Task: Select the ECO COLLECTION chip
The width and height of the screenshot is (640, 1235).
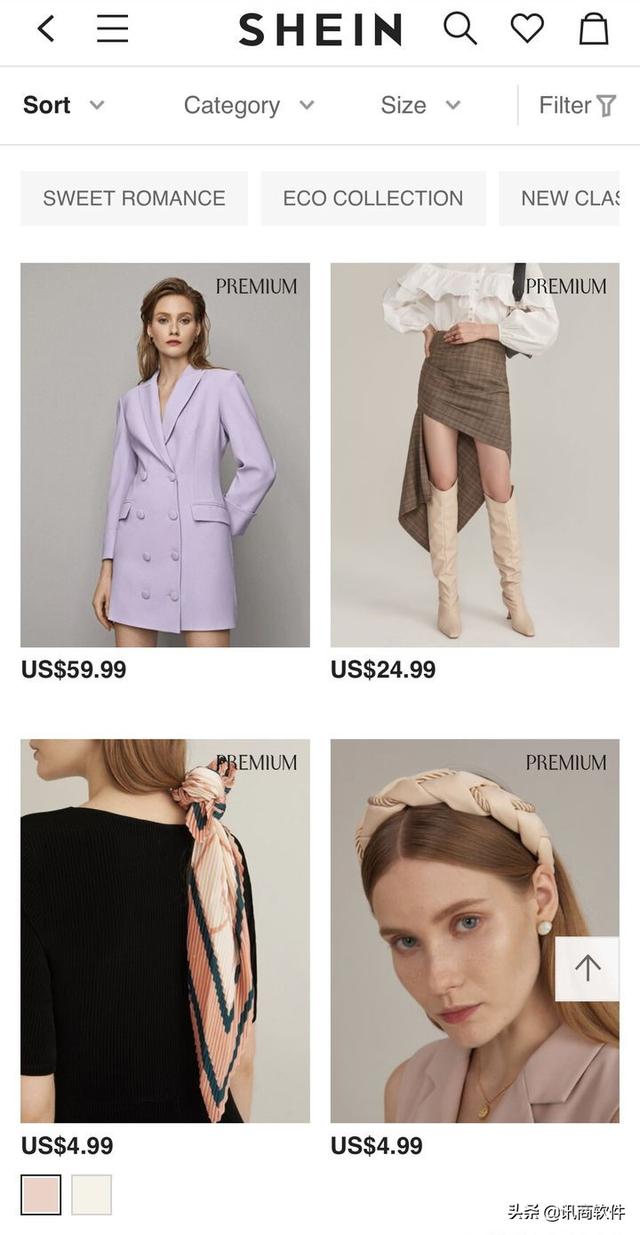Action: click(373, 198)
